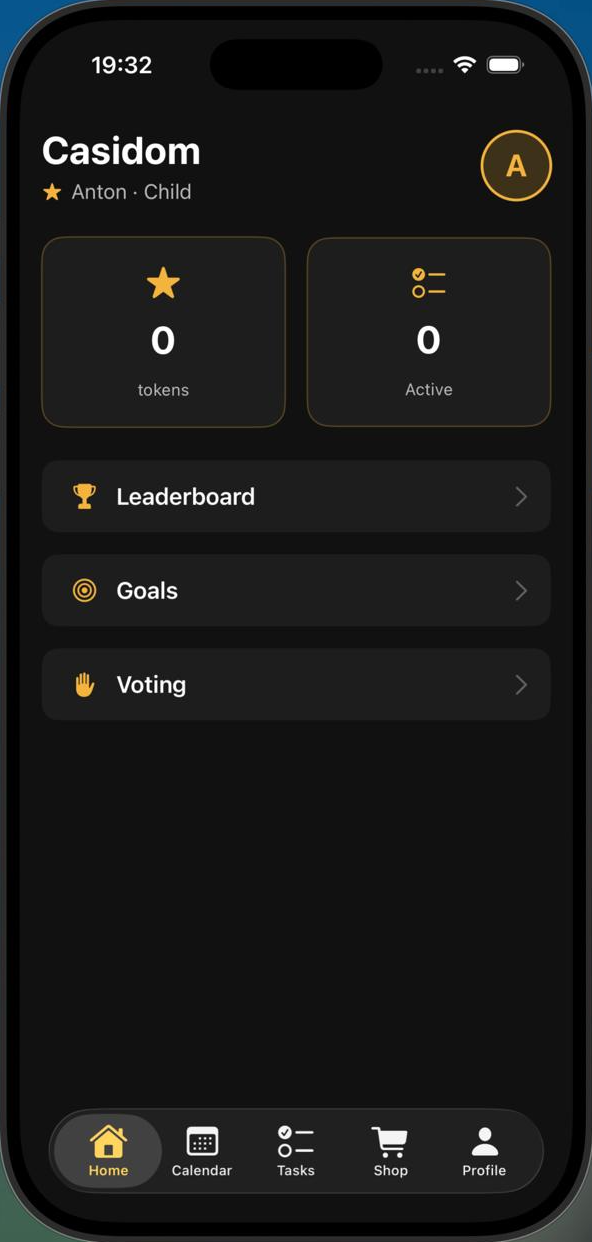Image resolution: width=592 pixels, height=1242 pixels.
Task: Open the Shop tab
Action: click(390, 1151)
